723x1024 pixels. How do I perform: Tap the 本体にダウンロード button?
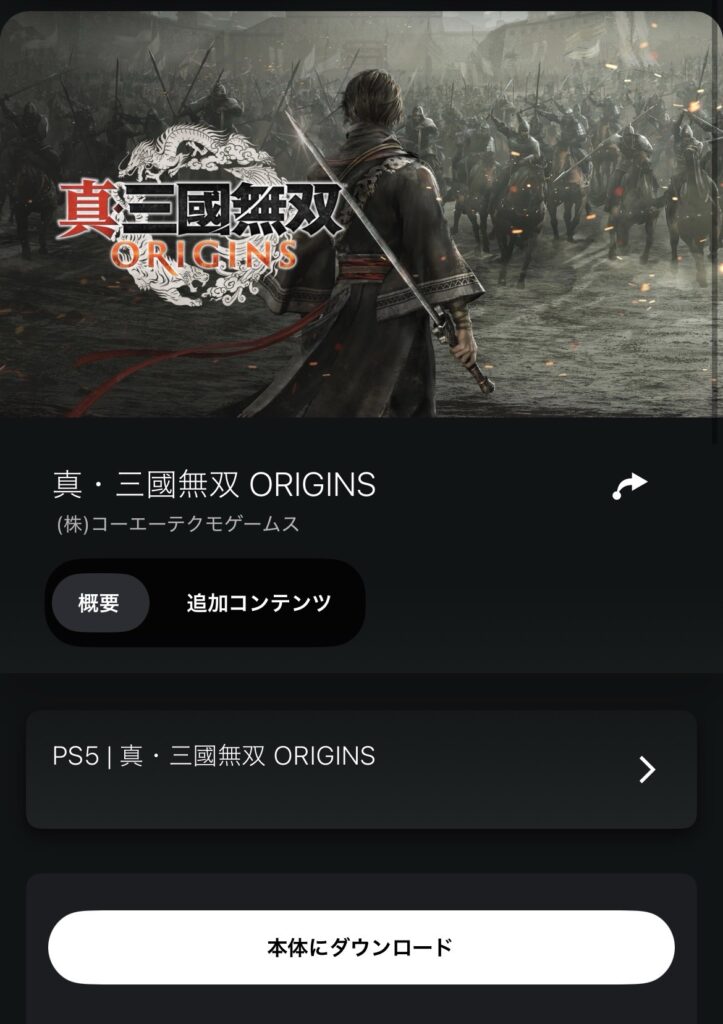(x=361, y=947)
